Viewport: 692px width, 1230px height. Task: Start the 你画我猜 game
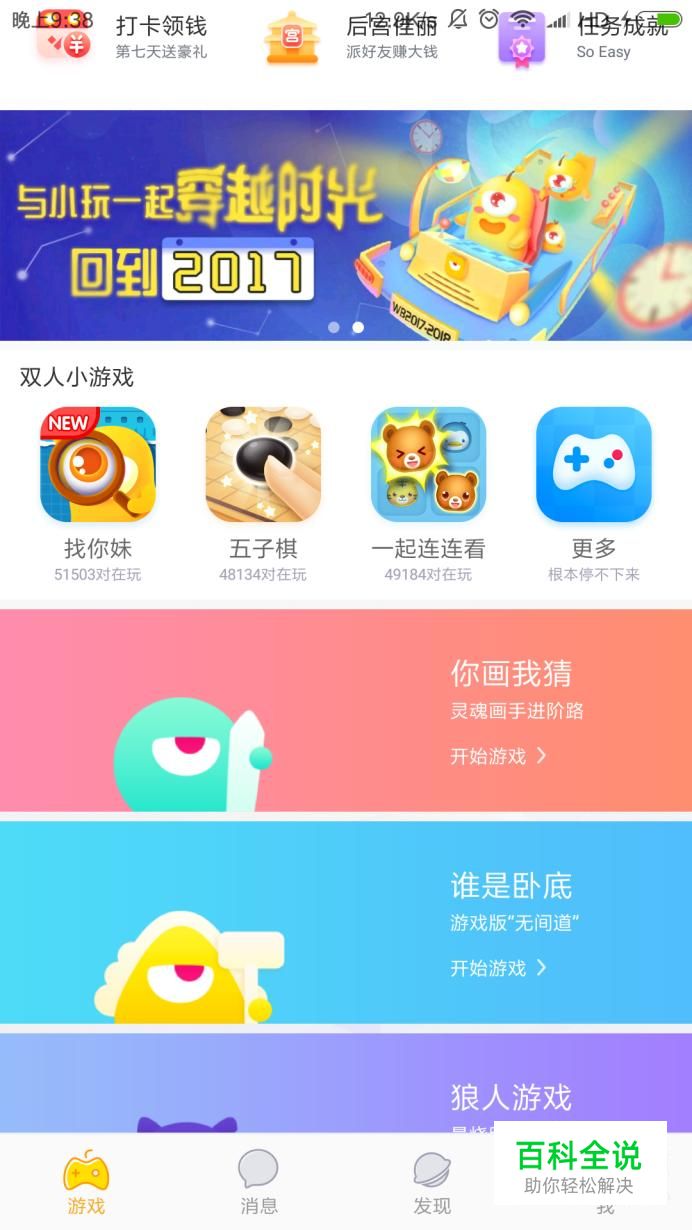[x=346, y=710]
